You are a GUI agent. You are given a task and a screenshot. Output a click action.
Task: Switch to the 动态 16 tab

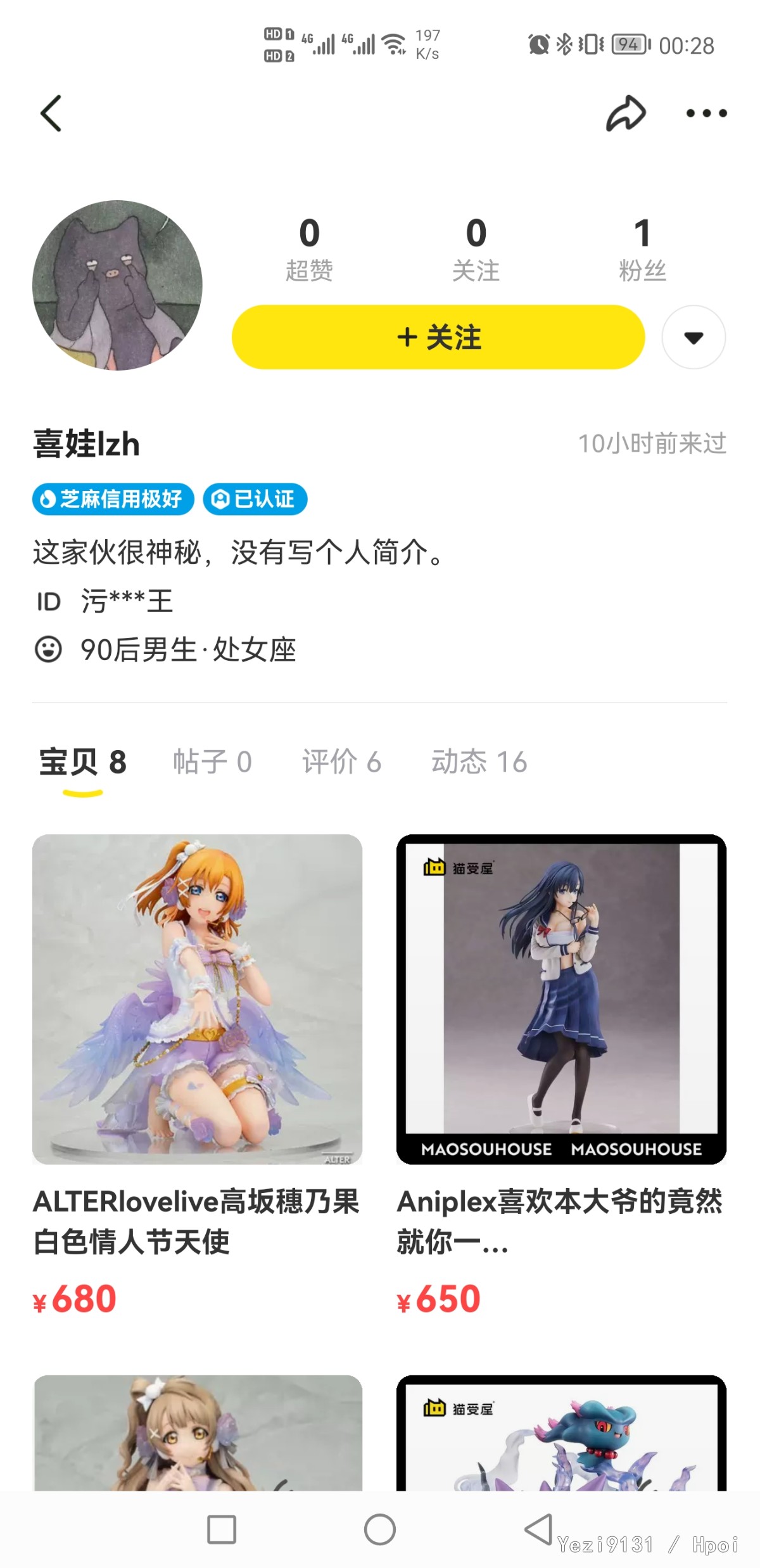(479, 762)
